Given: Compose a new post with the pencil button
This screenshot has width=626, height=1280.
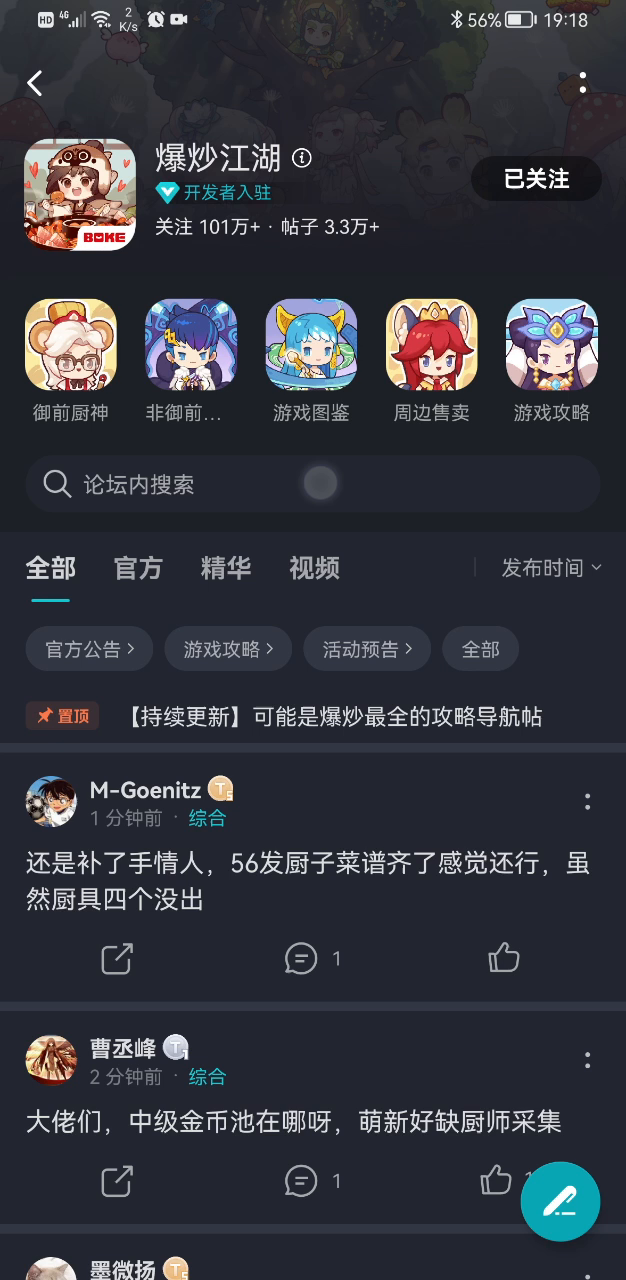Looking at the screenshot, I should (560, 1201).
